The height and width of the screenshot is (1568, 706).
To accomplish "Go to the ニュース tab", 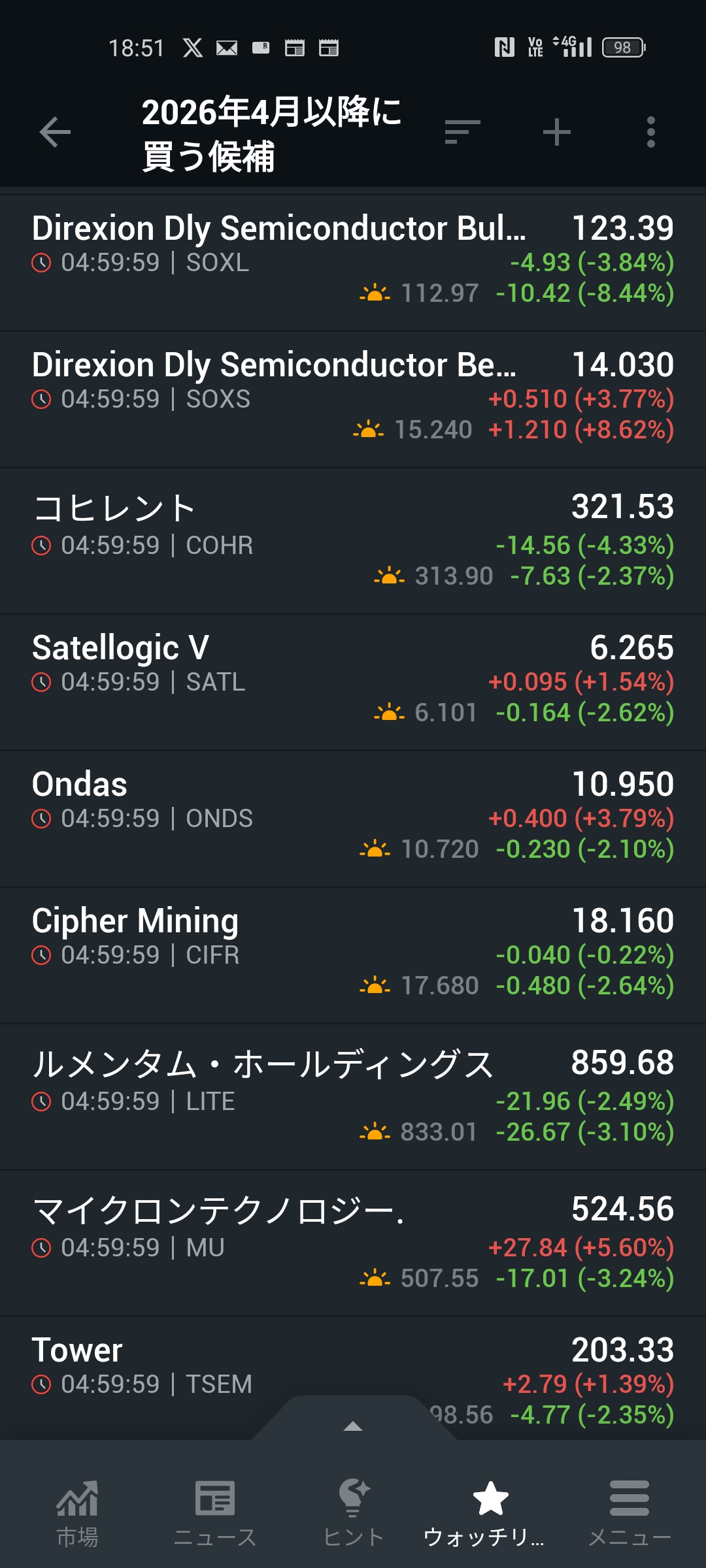I will click(214, 1511).
